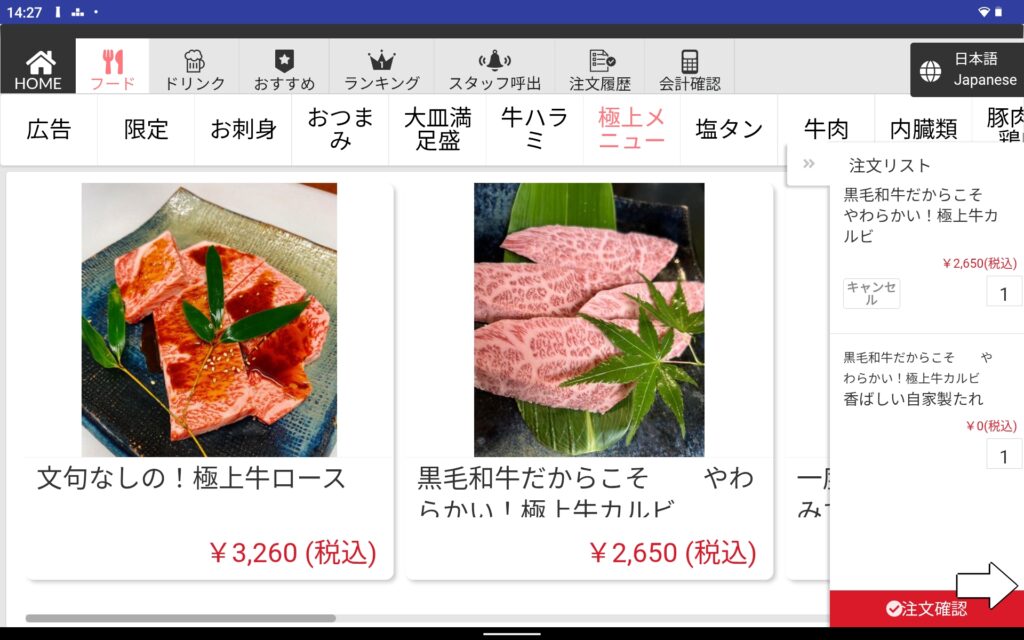Open the おすすめ tab
The image size is (1024, 640).
[x=284, y=68]
